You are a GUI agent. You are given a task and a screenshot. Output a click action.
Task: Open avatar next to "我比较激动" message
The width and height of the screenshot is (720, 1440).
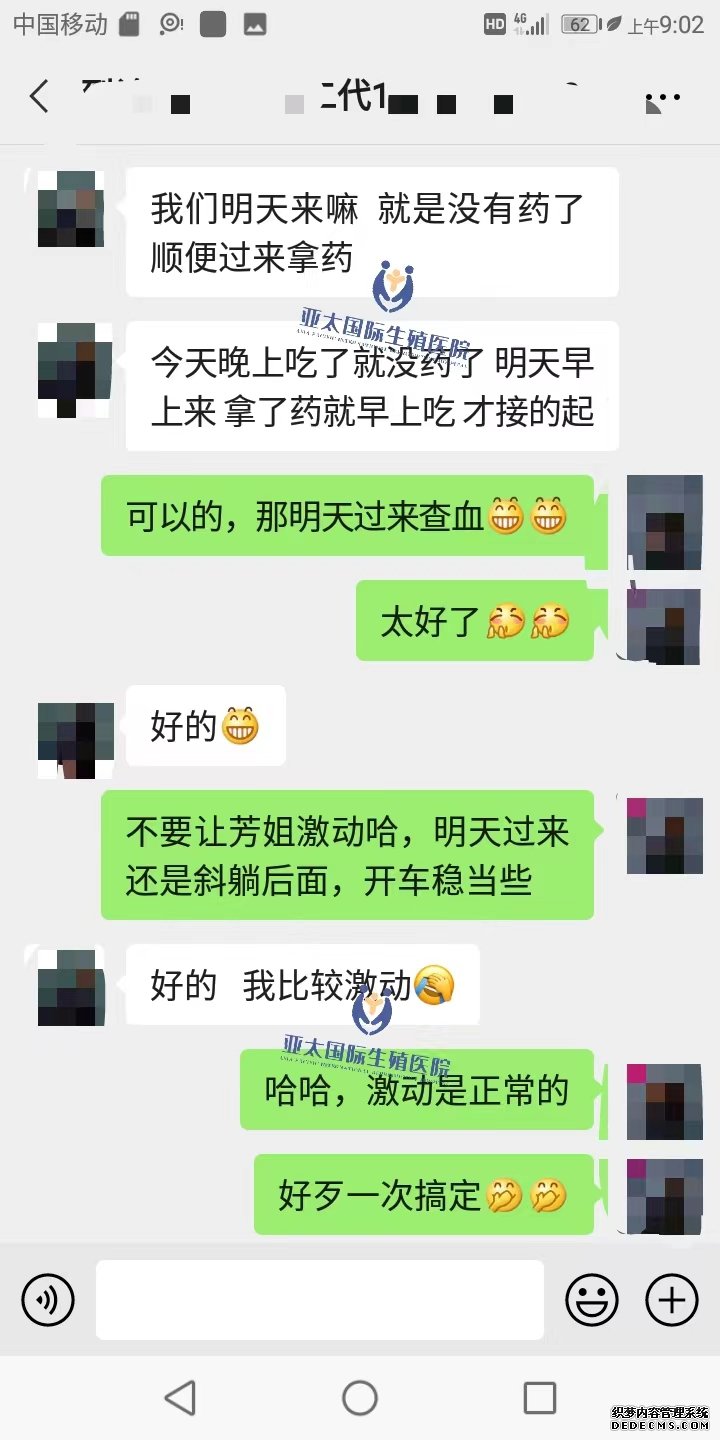pos(72,987)
